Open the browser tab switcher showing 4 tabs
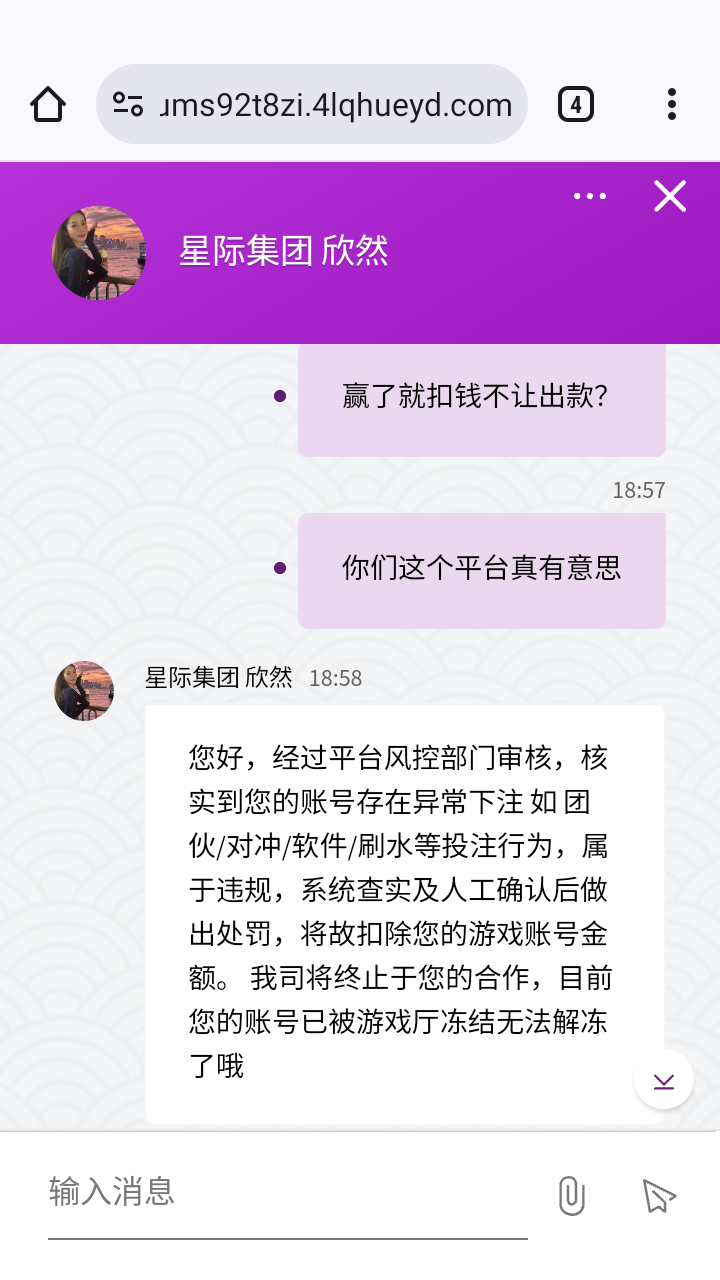The width and height of the screenshot is (720, 1280). 575,103
